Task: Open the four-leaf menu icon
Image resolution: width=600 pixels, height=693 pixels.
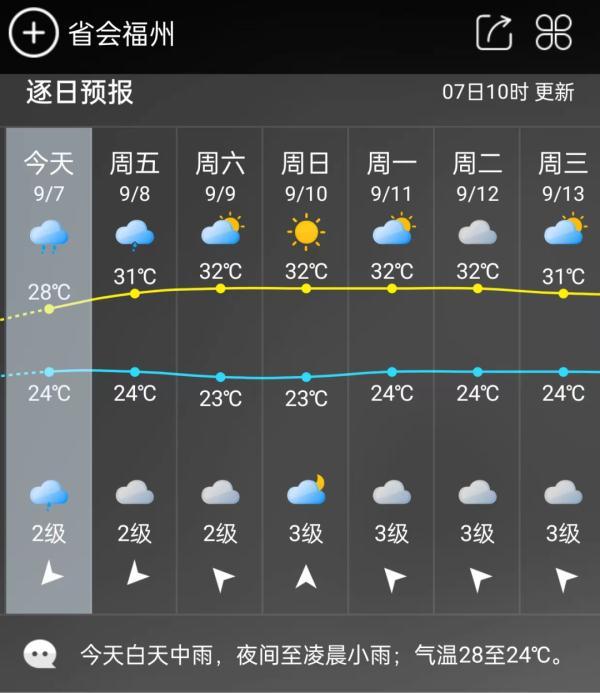Action: pos(553,33)
